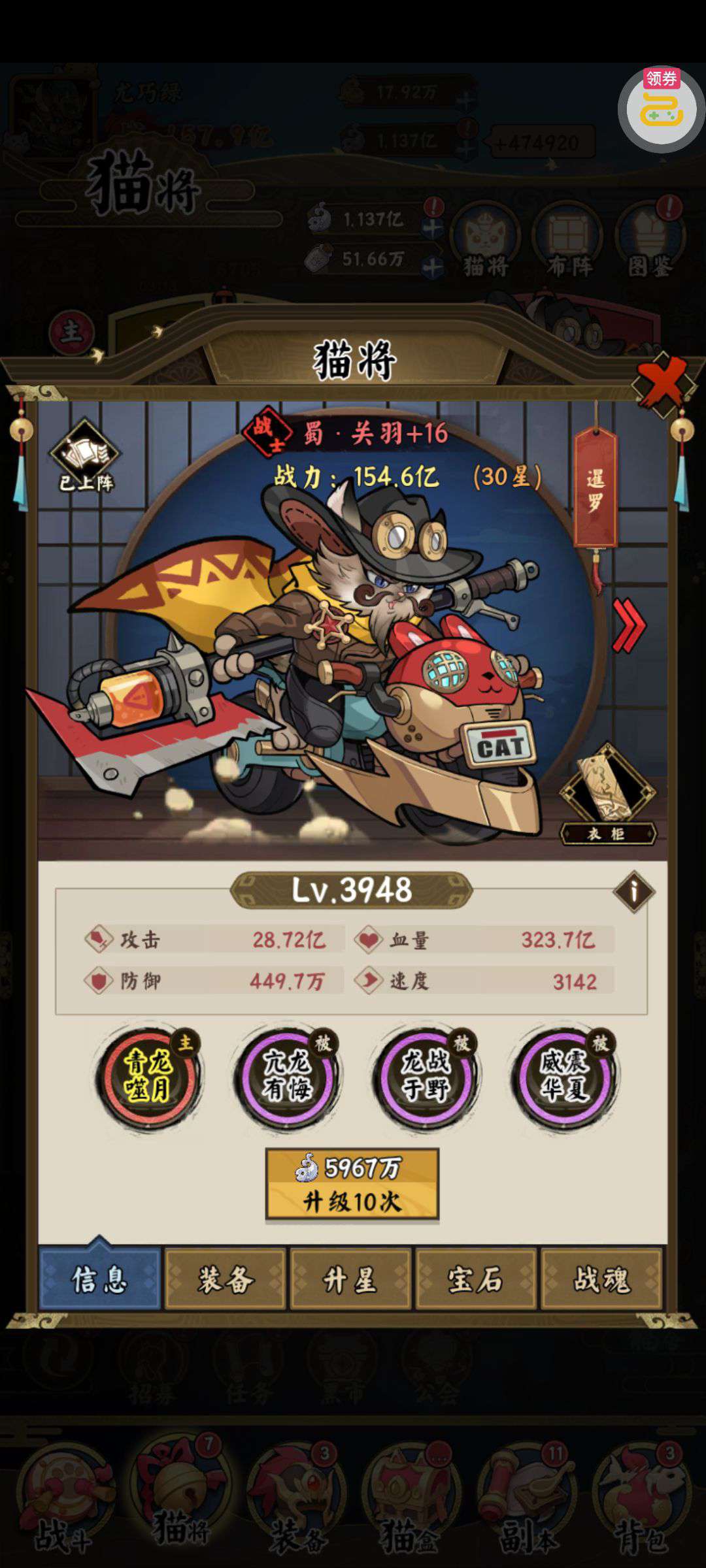
Task: Switch to the 装备 tab
Action: pyautogui.click(x=226, y=1279)
